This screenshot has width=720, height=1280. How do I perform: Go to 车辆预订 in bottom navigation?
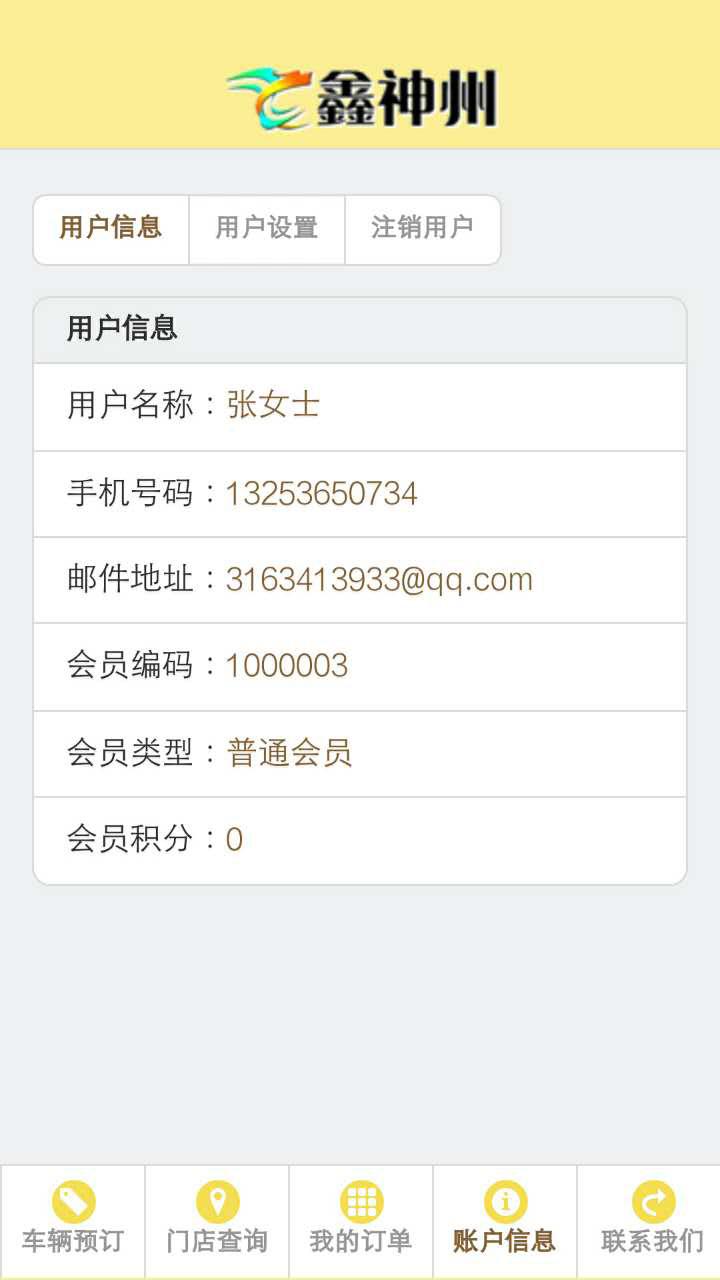[x=73, y=1220]
